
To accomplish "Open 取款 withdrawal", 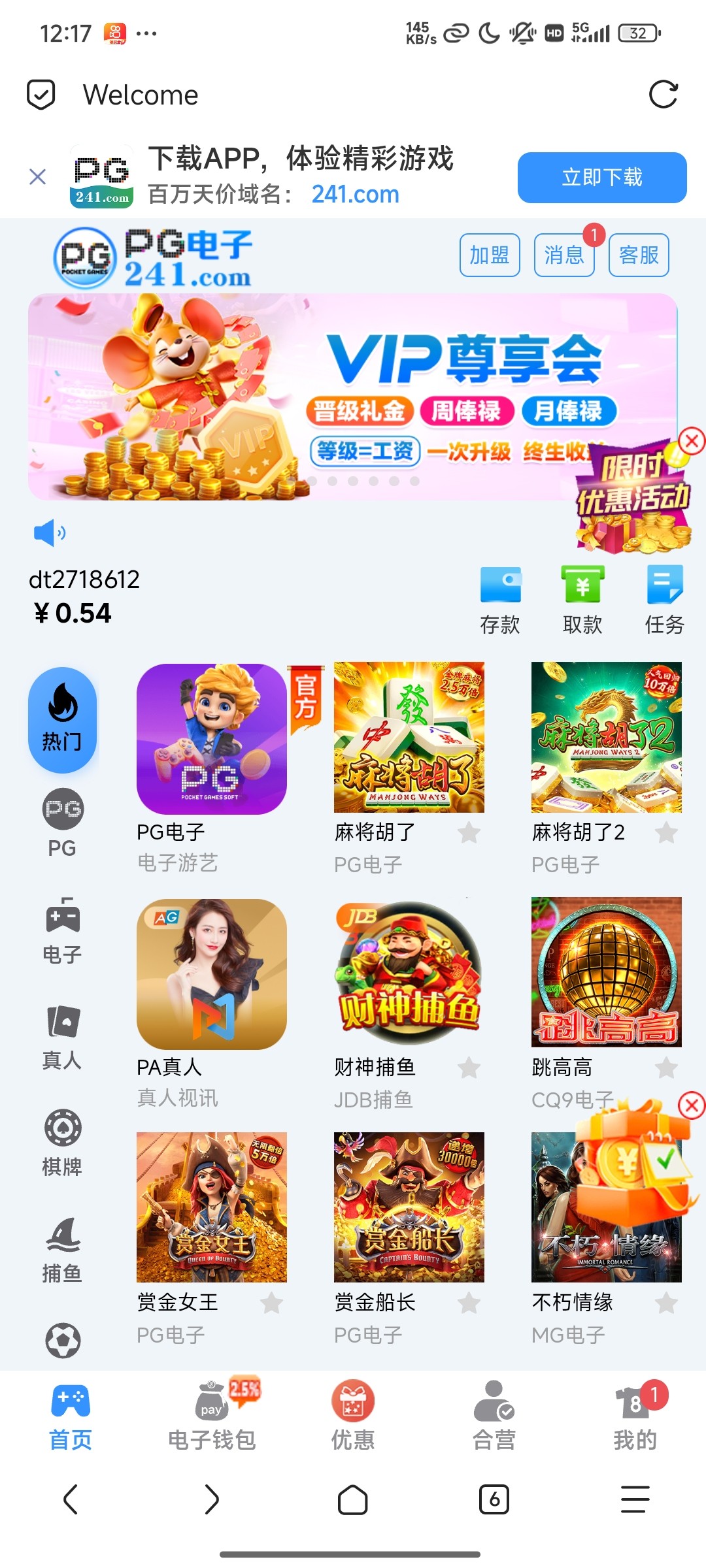I will point(582,600).
